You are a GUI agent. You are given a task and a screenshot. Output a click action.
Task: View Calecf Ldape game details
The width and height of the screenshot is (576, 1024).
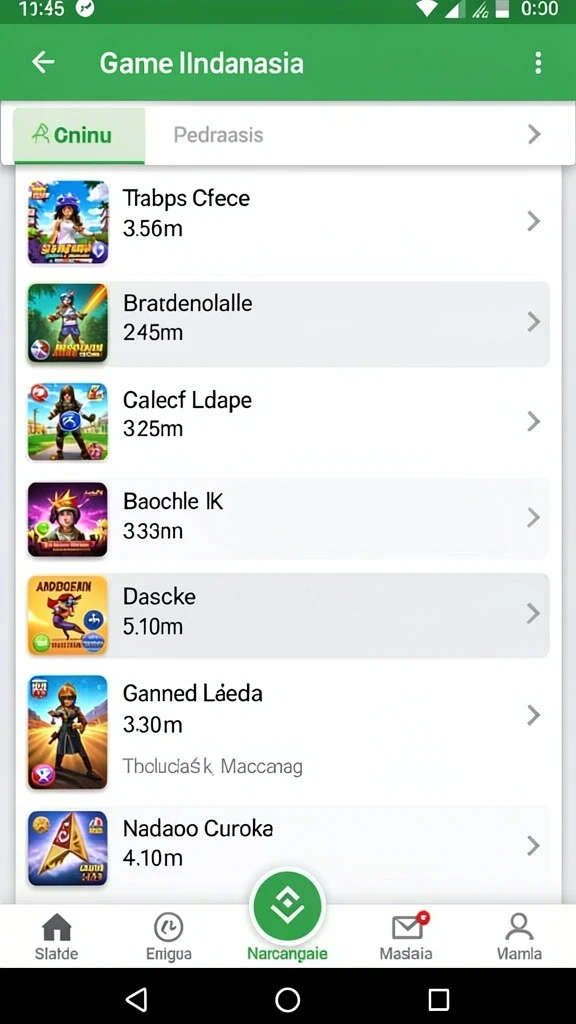click(x=288, y=421)
